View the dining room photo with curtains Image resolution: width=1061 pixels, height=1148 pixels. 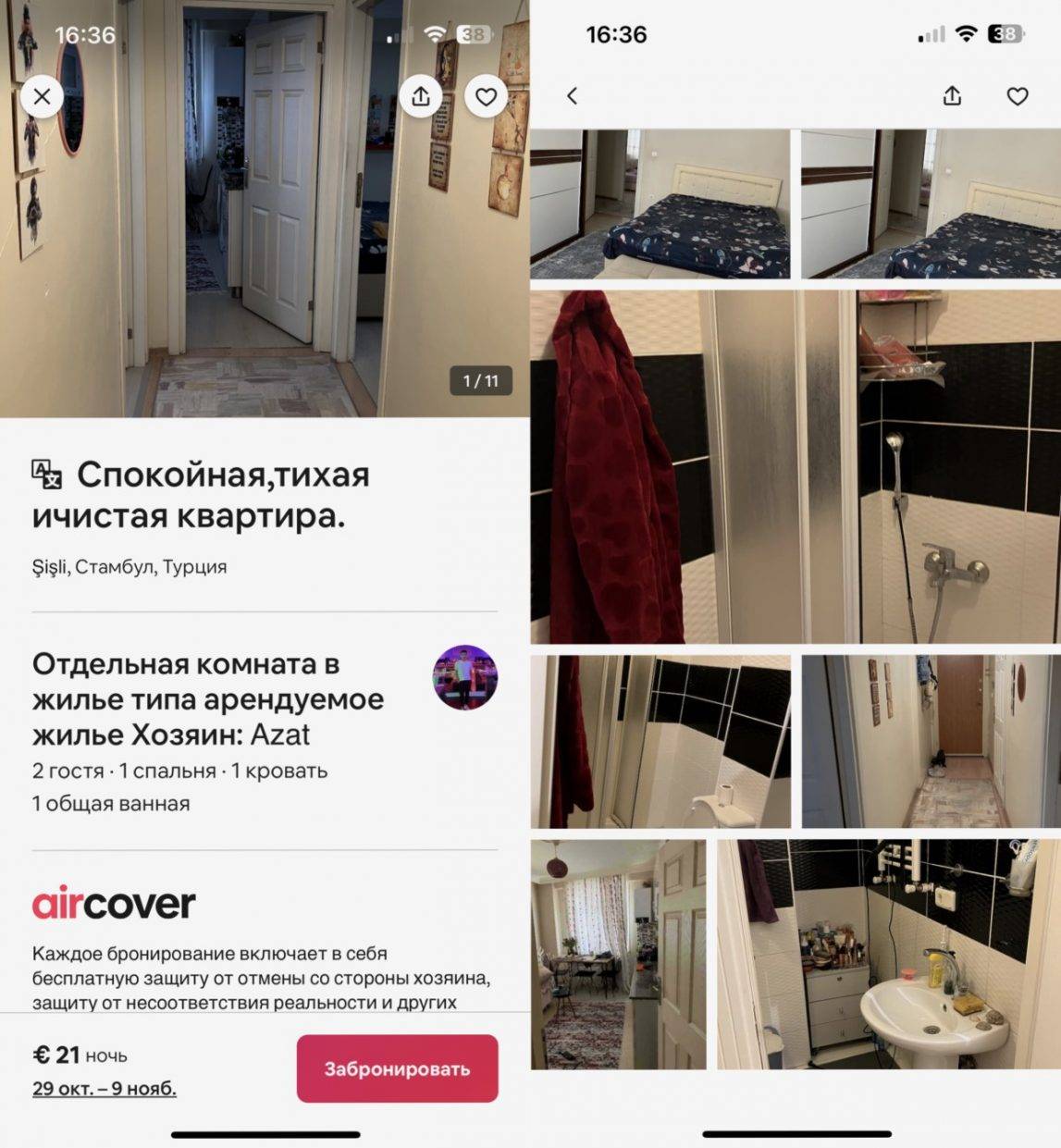[x=618, y=954]
